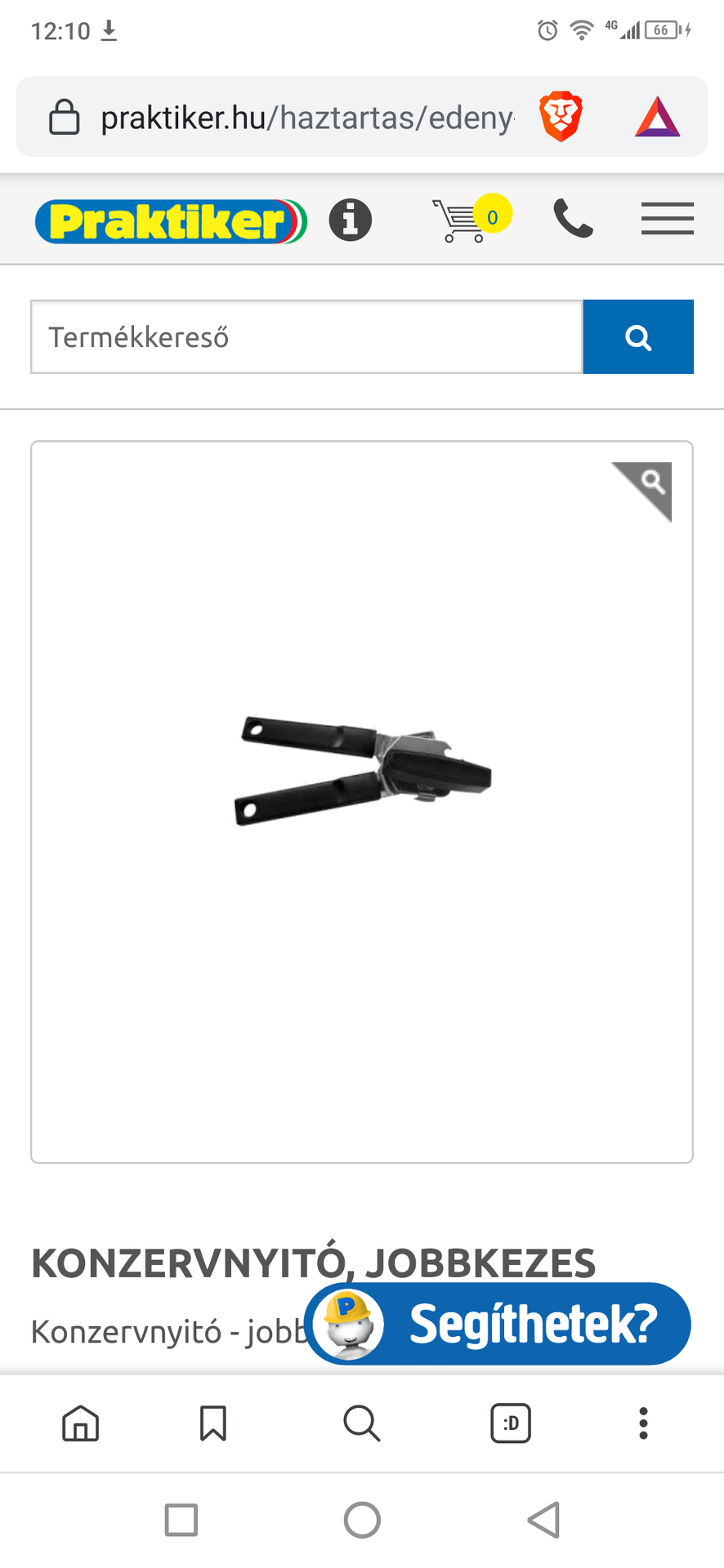Open Brave Shields lion icon

[x=561, y=117]
